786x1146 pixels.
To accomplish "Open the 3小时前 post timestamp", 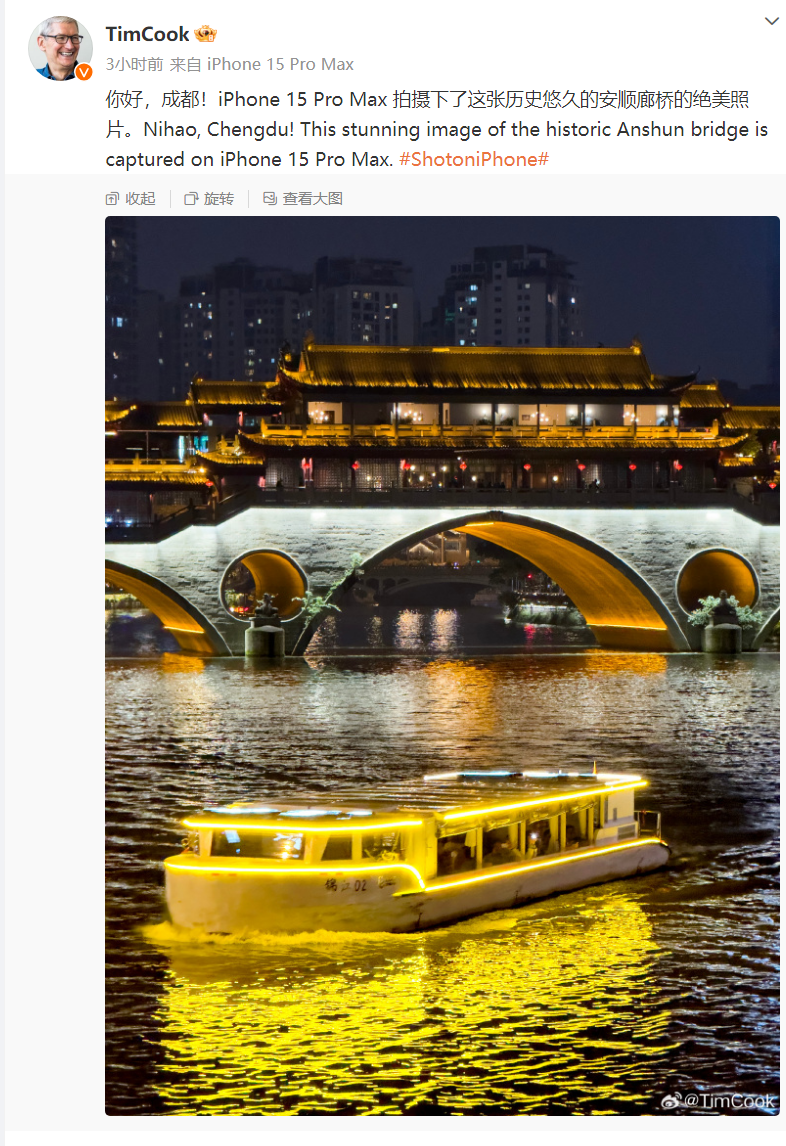I will pos(134,64).
